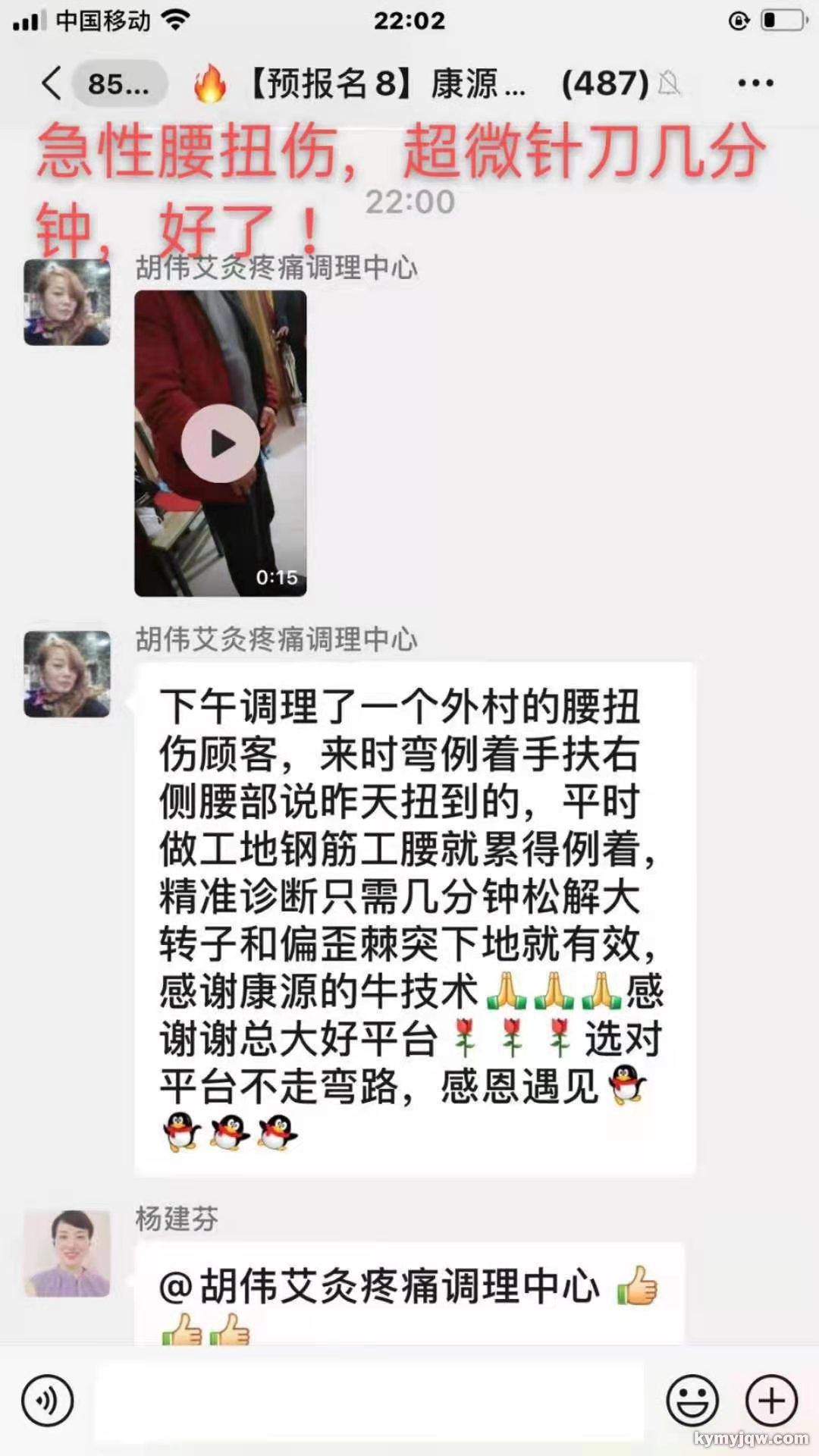Screen dimensions: 819x1456
Task: Play the 0:15 video message
Action: pyautogui.click(x=221, y=443)
